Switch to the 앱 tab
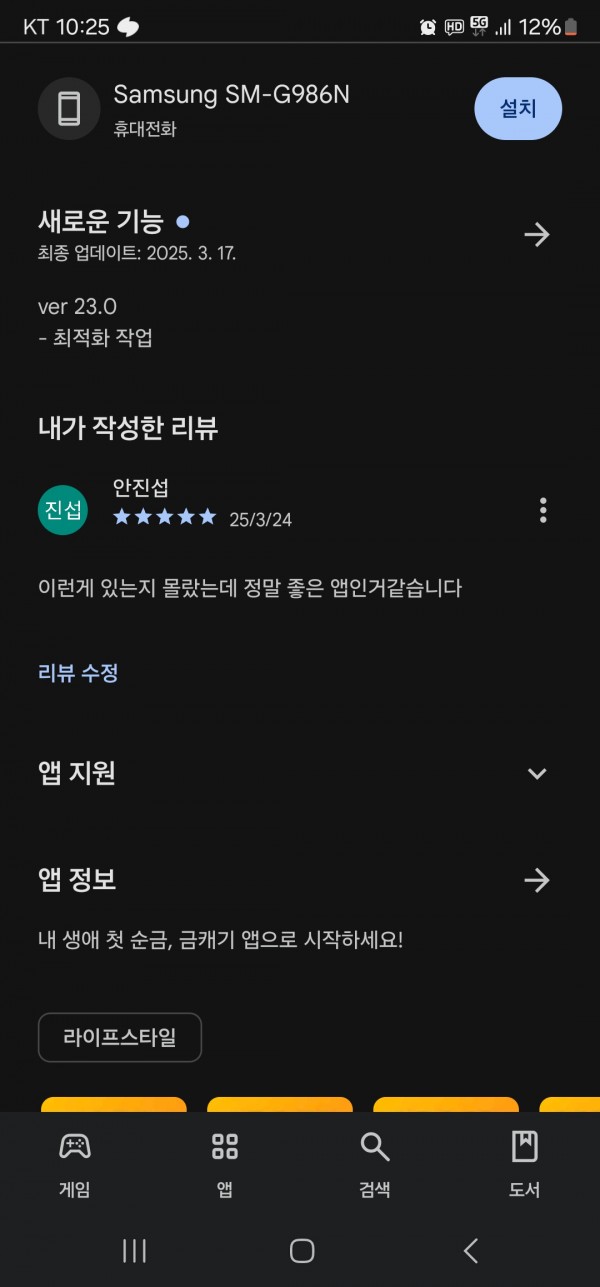This screenshot has height=1287, width=600. click(225, 1165)
